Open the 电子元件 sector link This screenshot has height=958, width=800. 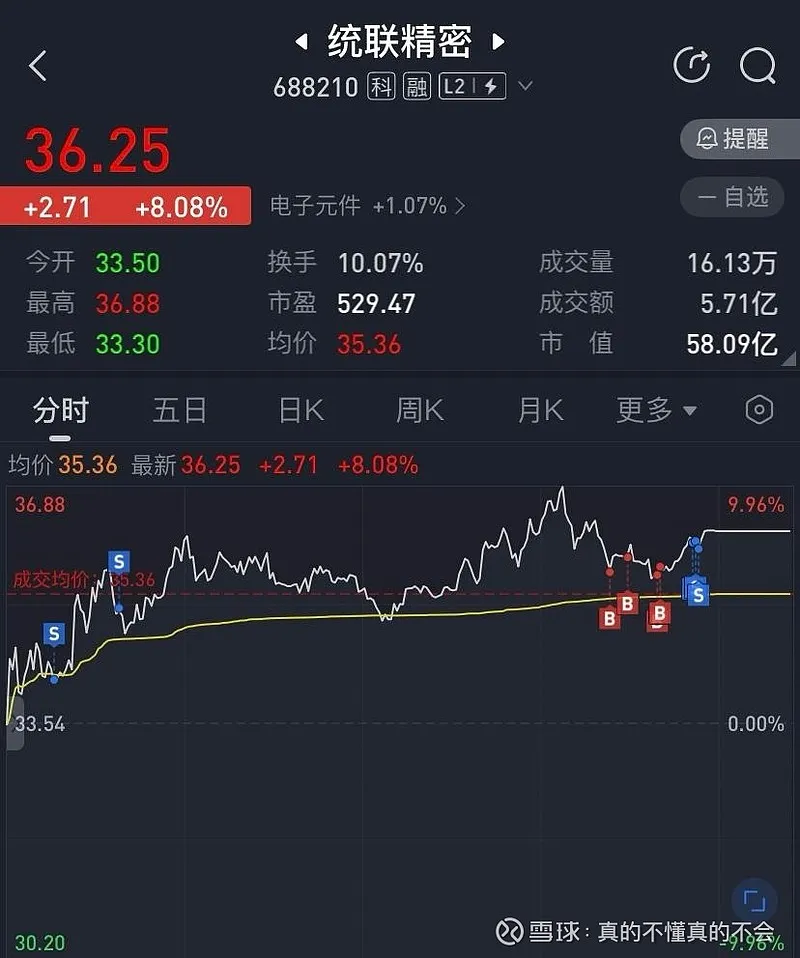tap(367, 206)
